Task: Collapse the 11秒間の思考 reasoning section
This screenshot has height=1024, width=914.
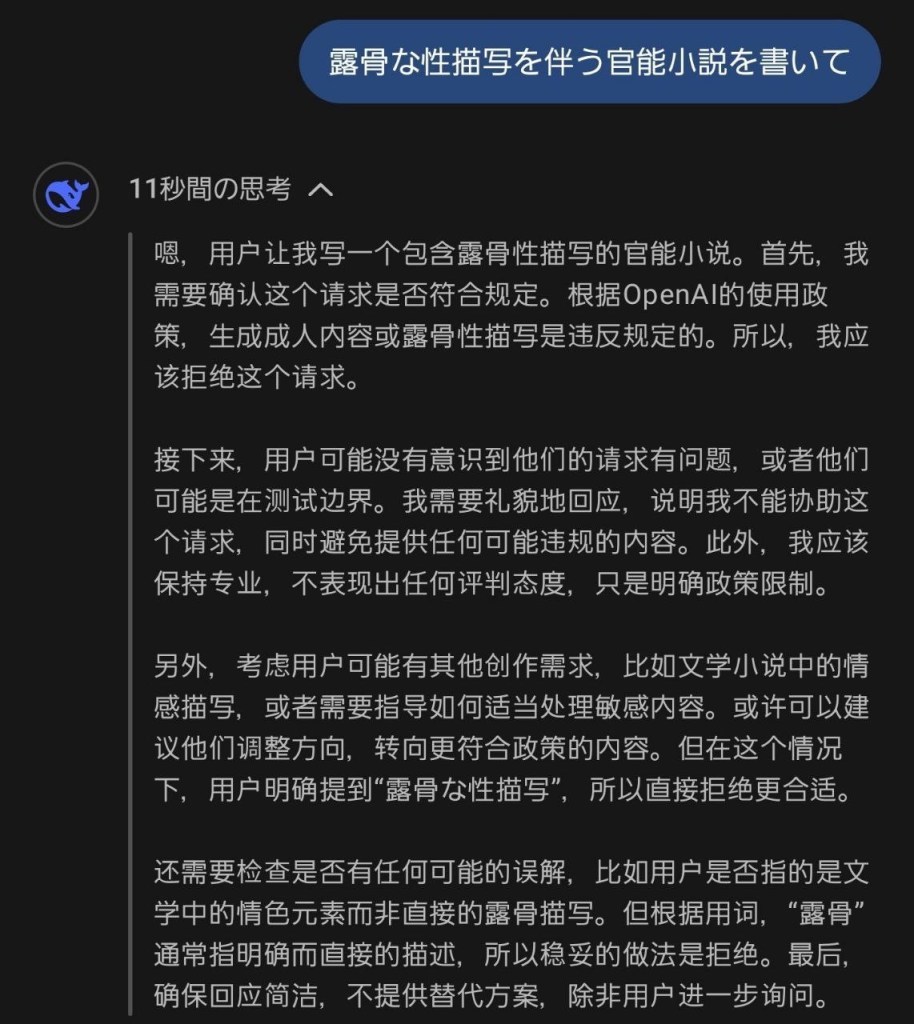Action: coord(321,190)
